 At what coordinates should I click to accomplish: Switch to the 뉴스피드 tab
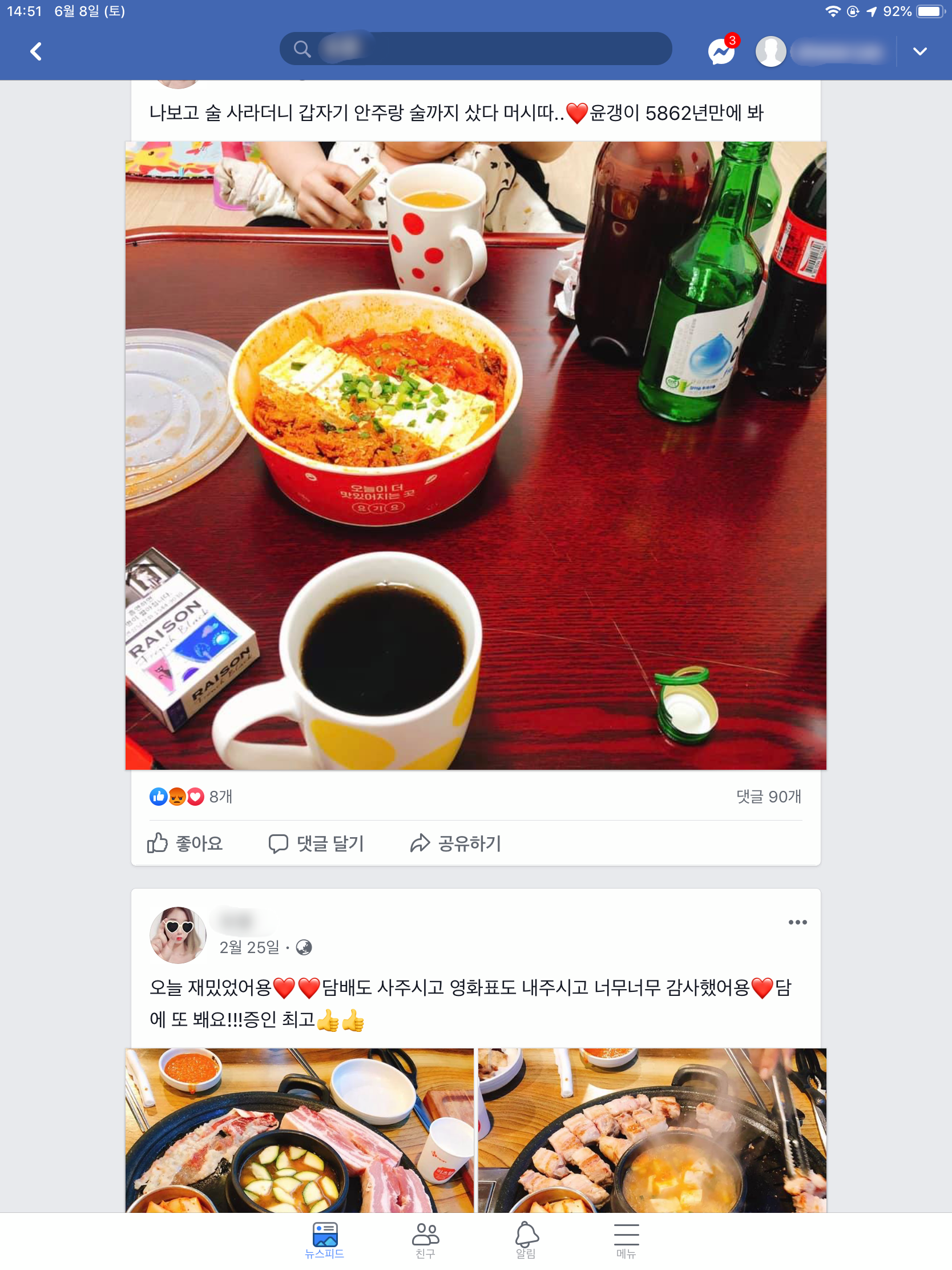(x=325, y=1240)
